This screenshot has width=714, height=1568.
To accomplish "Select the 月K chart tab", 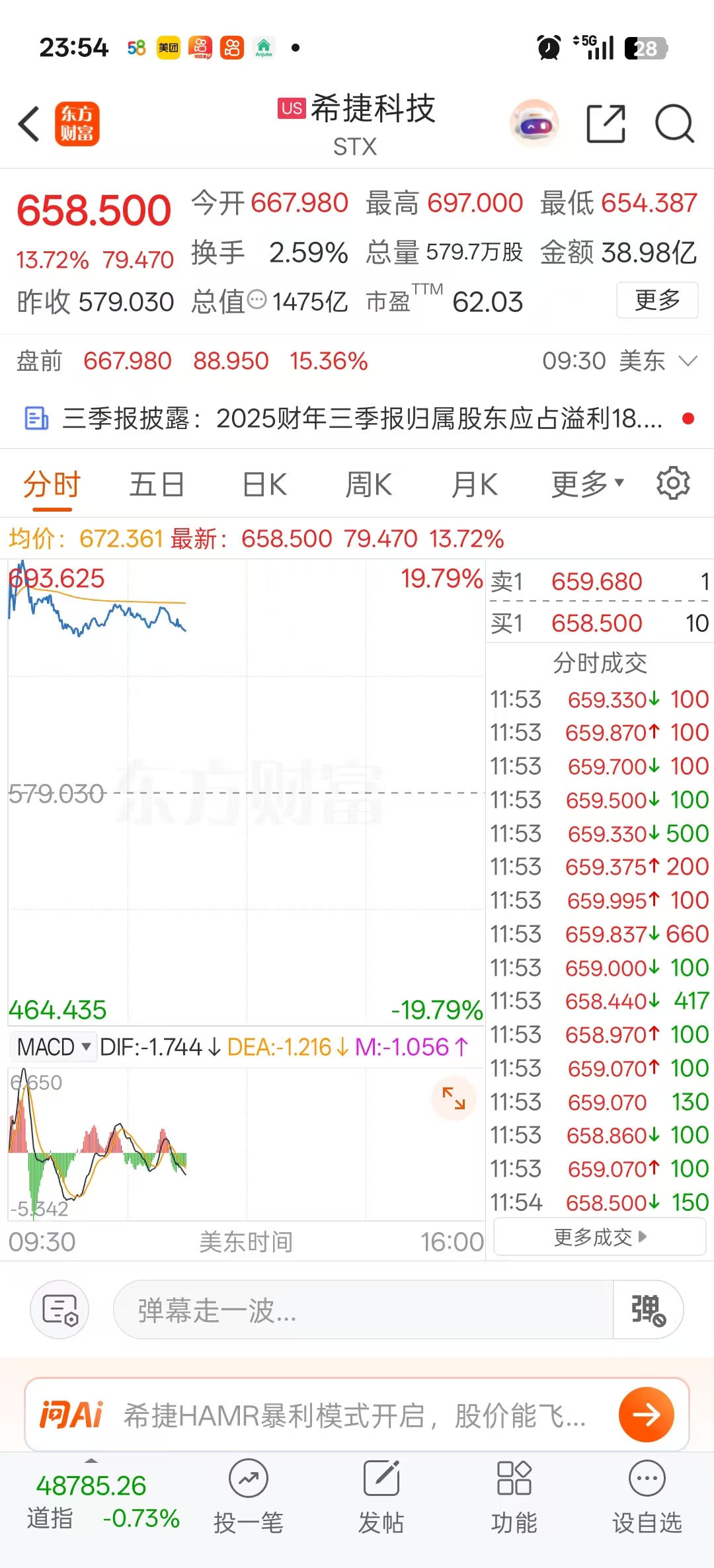I will pos(474,485).
